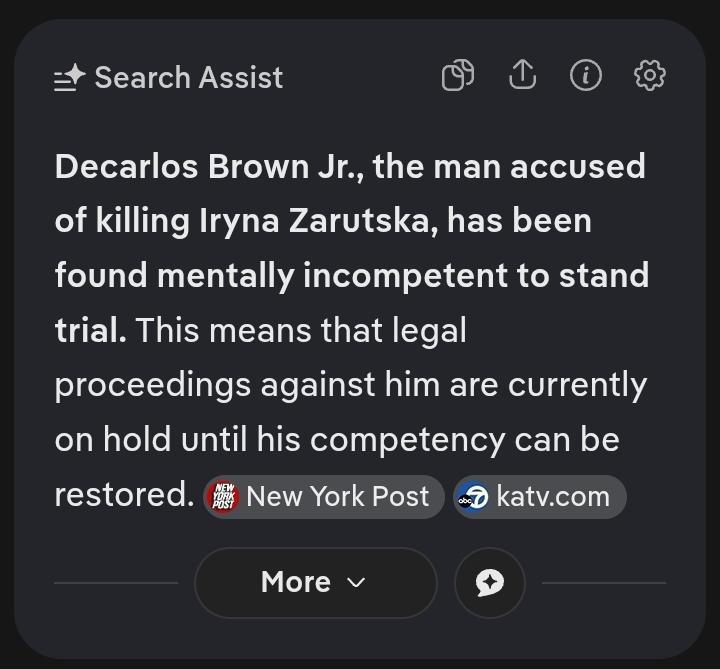Open the info icon
Viewport: 720px width, 669px height.
(586, 75)
